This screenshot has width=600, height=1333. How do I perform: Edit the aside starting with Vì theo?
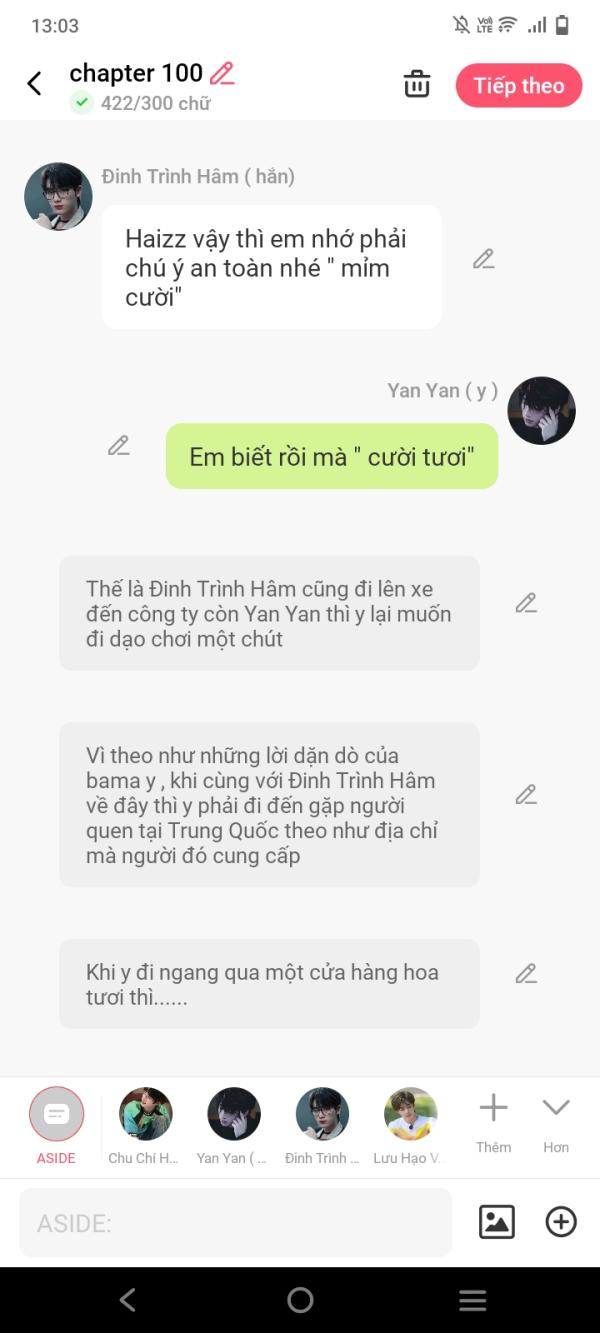pyautogui.click(x=526, y=795)
